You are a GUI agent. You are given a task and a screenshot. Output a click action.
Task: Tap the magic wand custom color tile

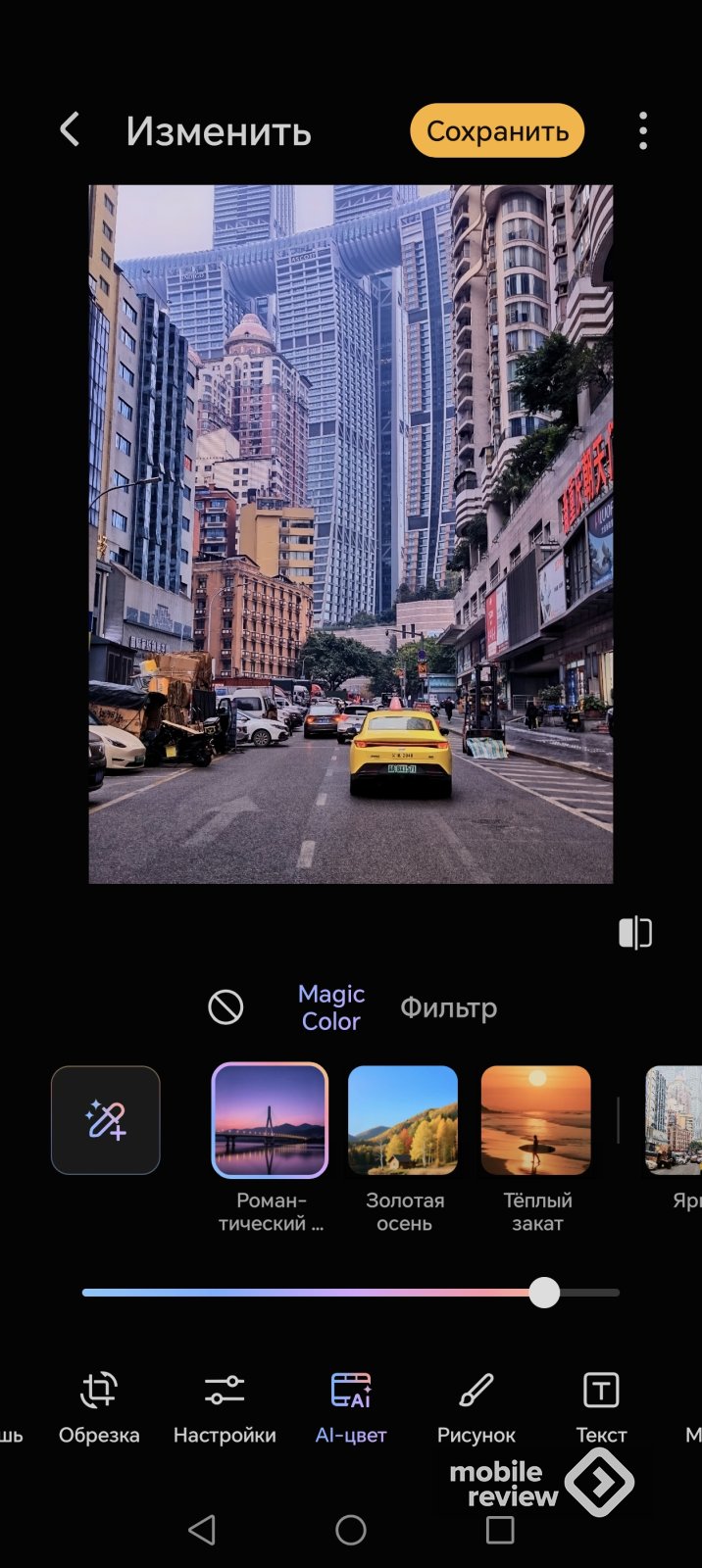tap(106, 1119)
